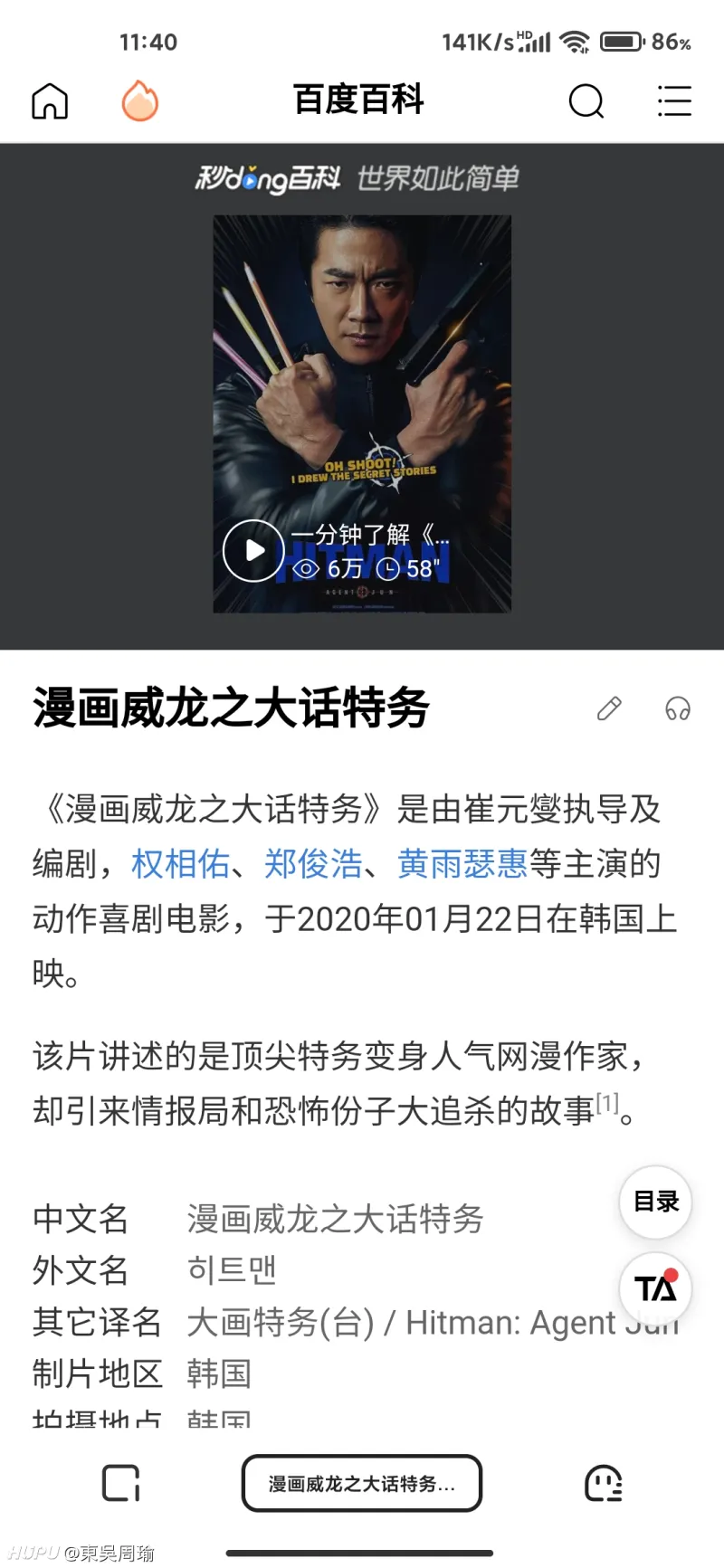Open the 目录 table of contents
The height and width of the screenshot is (1568, 724).
point(655,1202)
